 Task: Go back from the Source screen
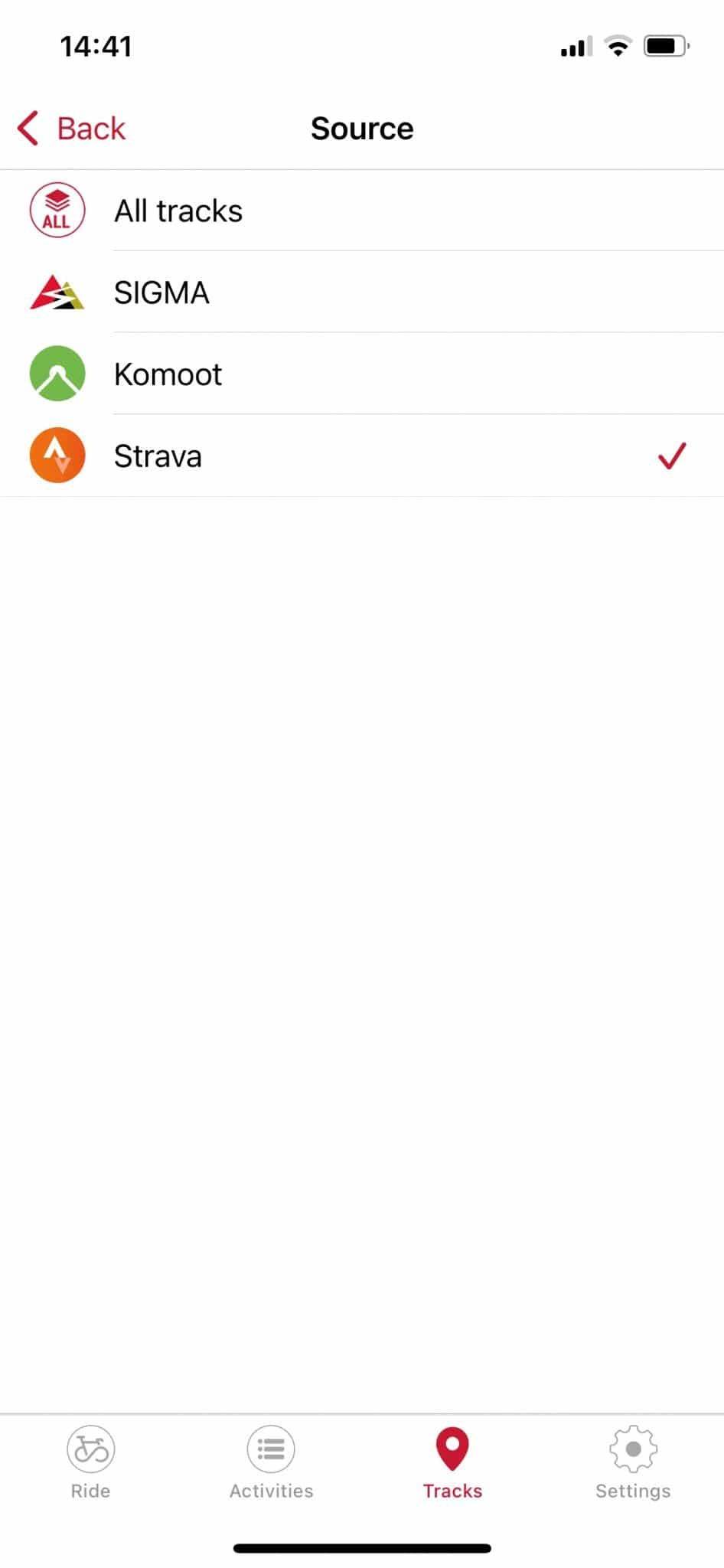coord(71,129)
